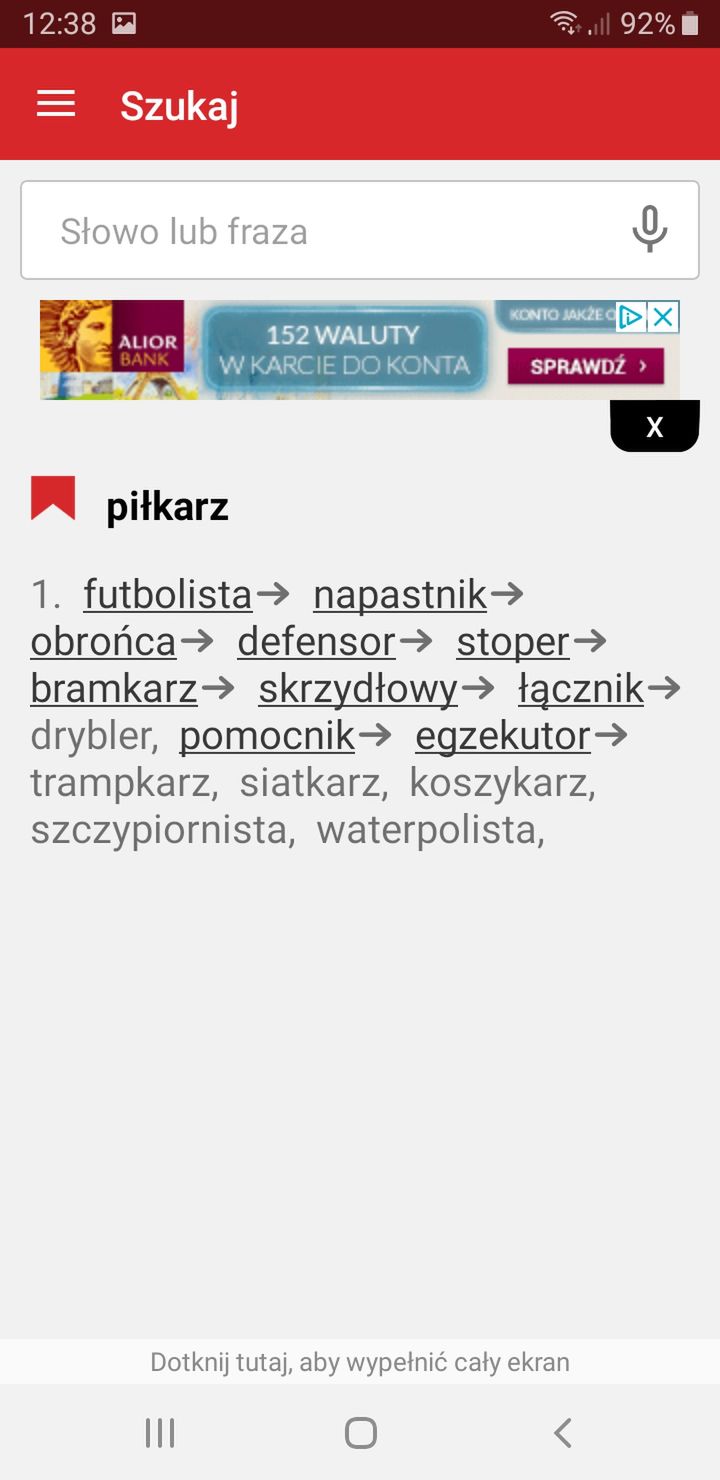Open the hamburger drawer menu

tap(56, 104)
